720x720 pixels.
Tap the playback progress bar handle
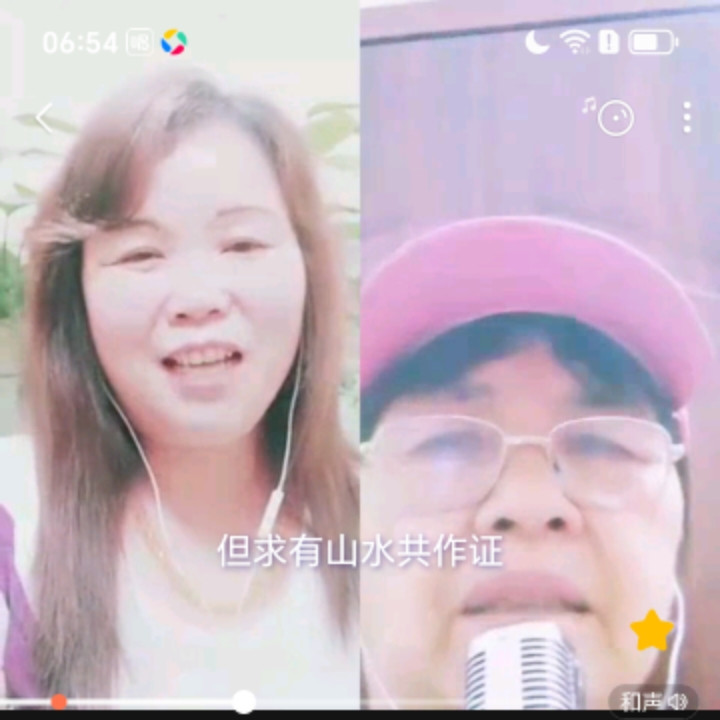coord(244,702)
